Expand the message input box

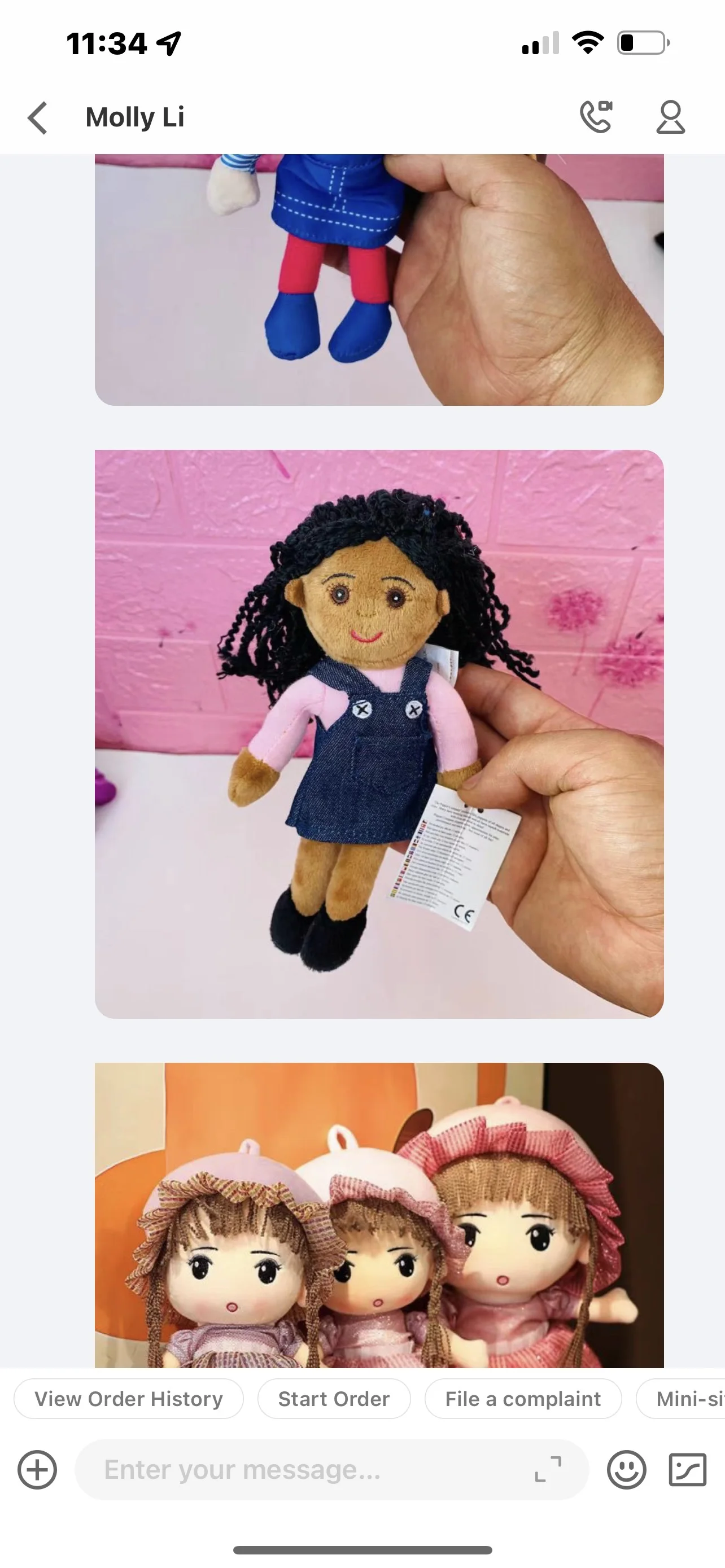[x=548, y=1469]
